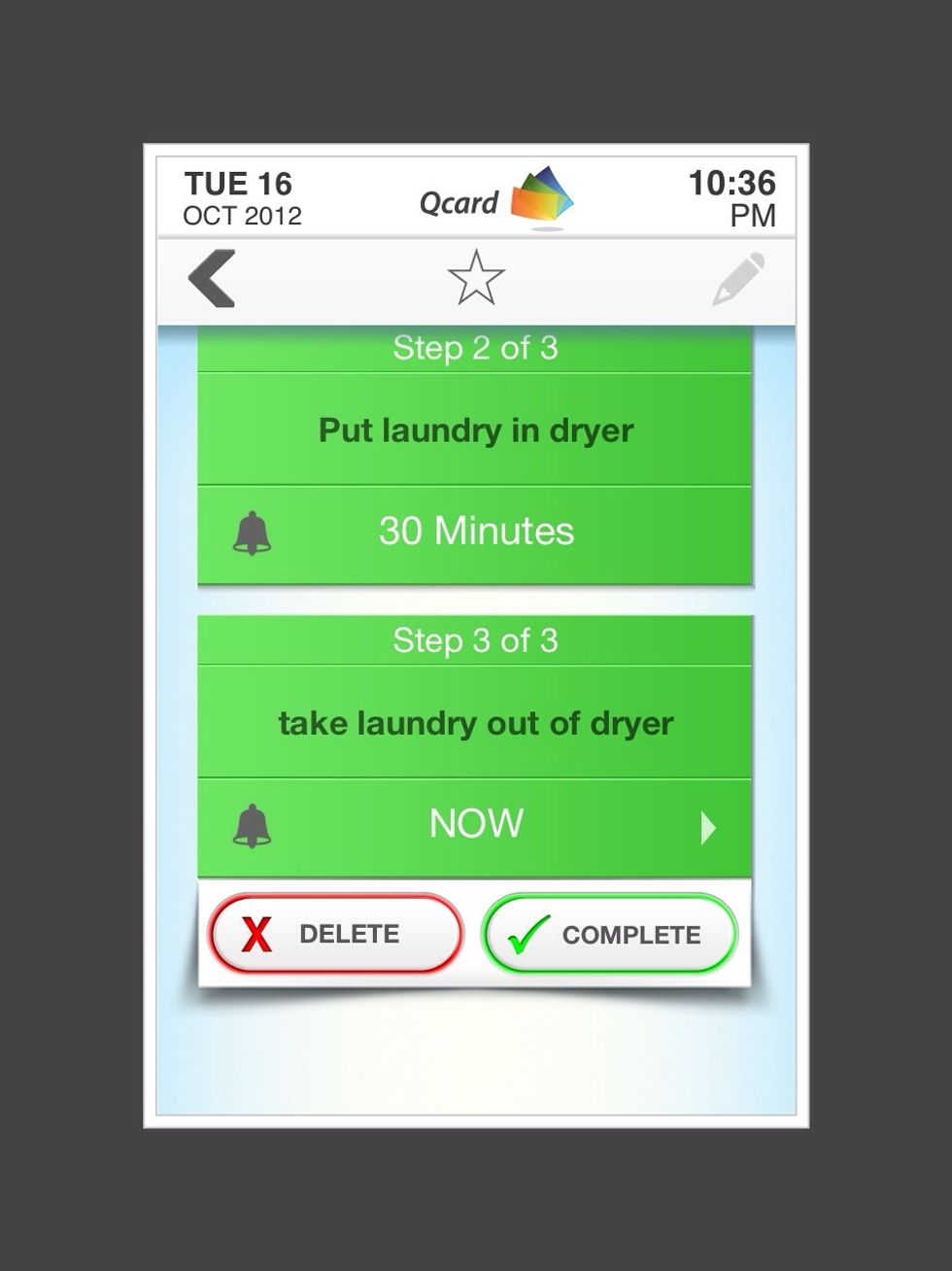Image resolution: width=952 pixels, height=1271 pixels.
Task: Open the NOW reminder time row
Action: point(475,826)
